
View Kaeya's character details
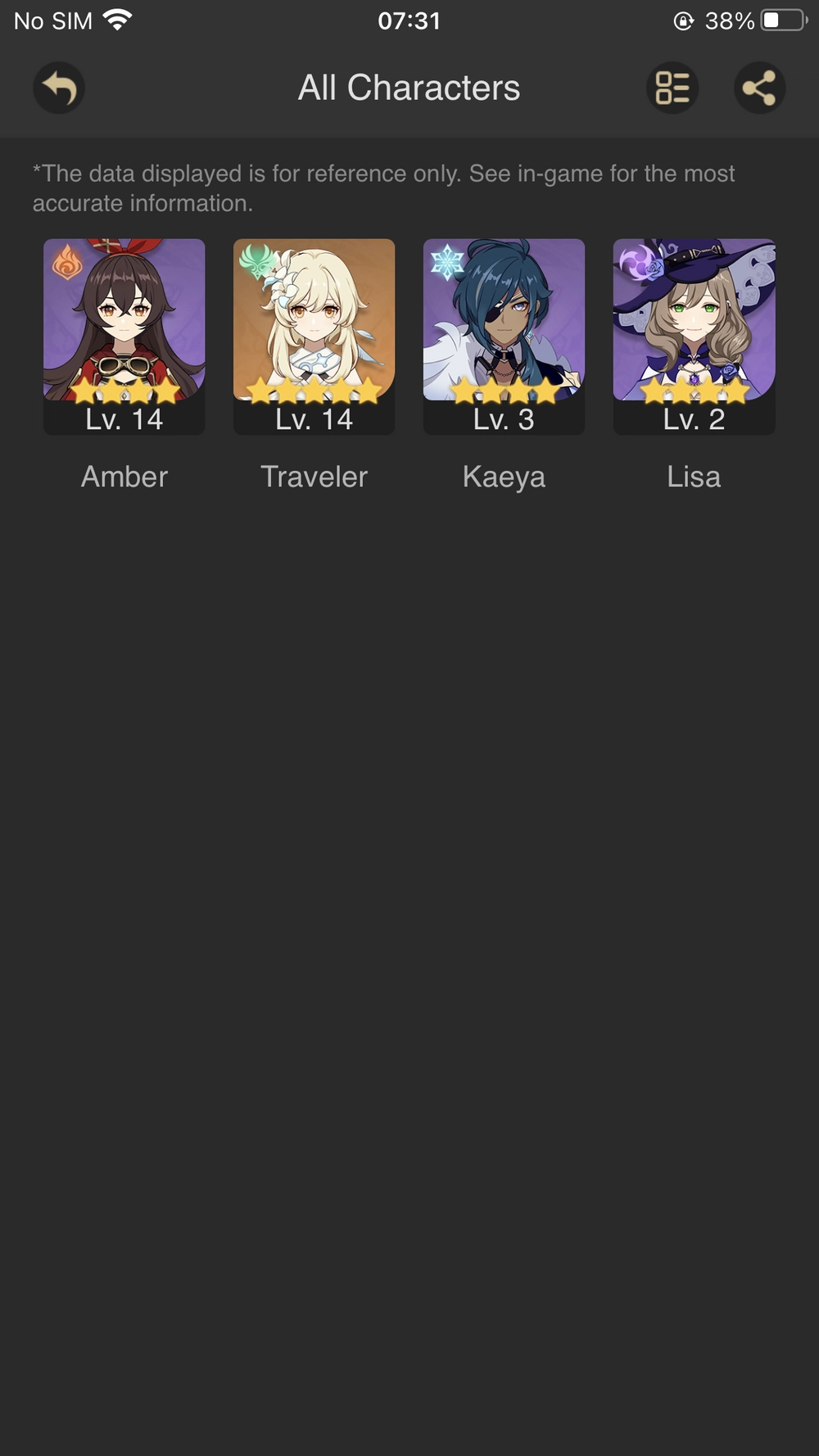pyautogui.click(x=504, y=336)
